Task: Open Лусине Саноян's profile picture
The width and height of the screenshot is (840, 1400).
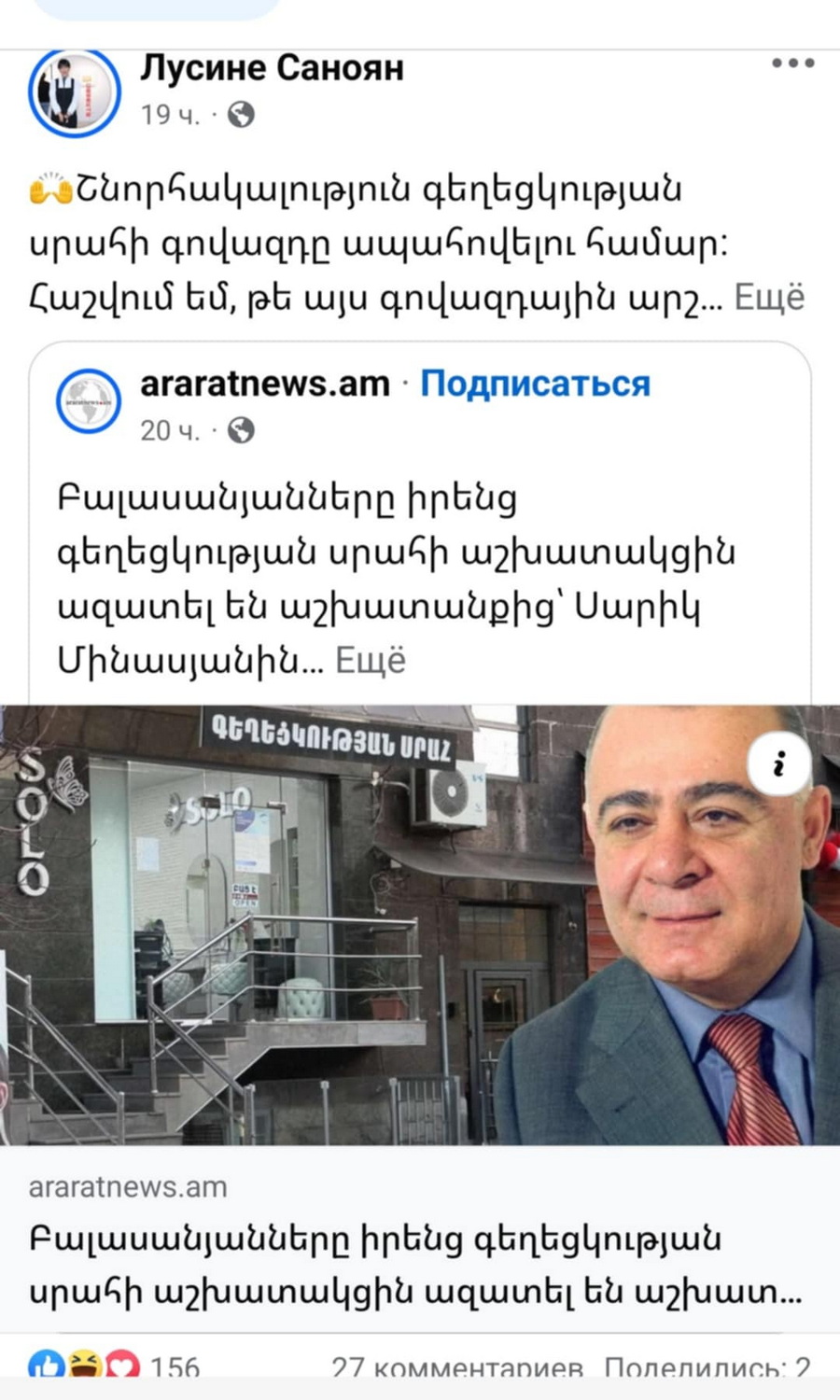Action: pos(75,91)
